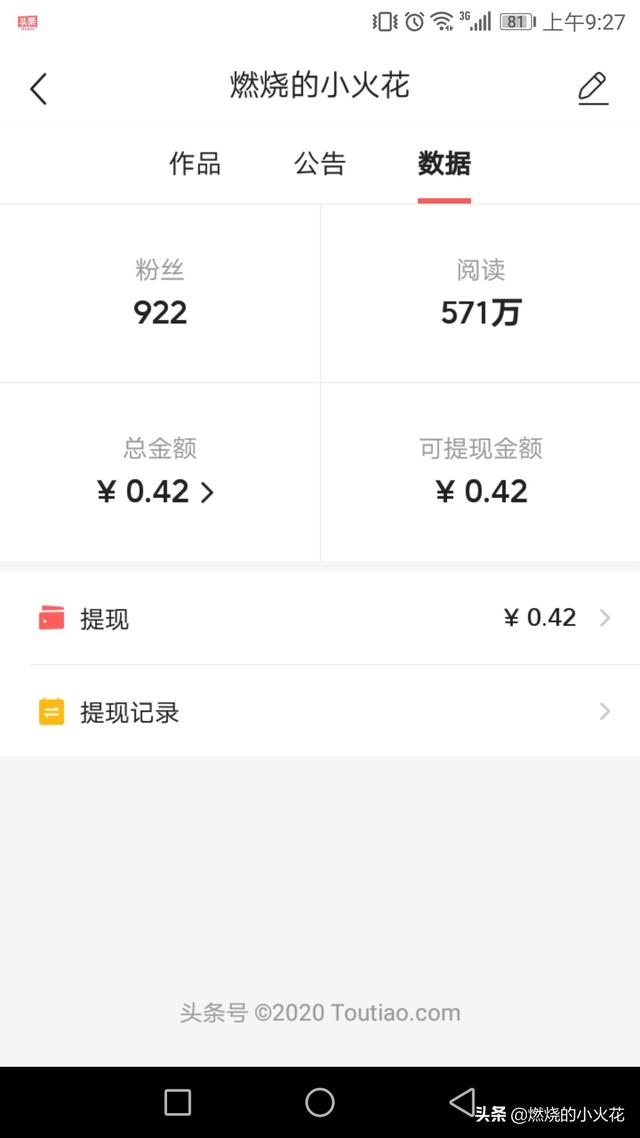
Task: Go back using the top-left arrow
Action: (38, 88)
